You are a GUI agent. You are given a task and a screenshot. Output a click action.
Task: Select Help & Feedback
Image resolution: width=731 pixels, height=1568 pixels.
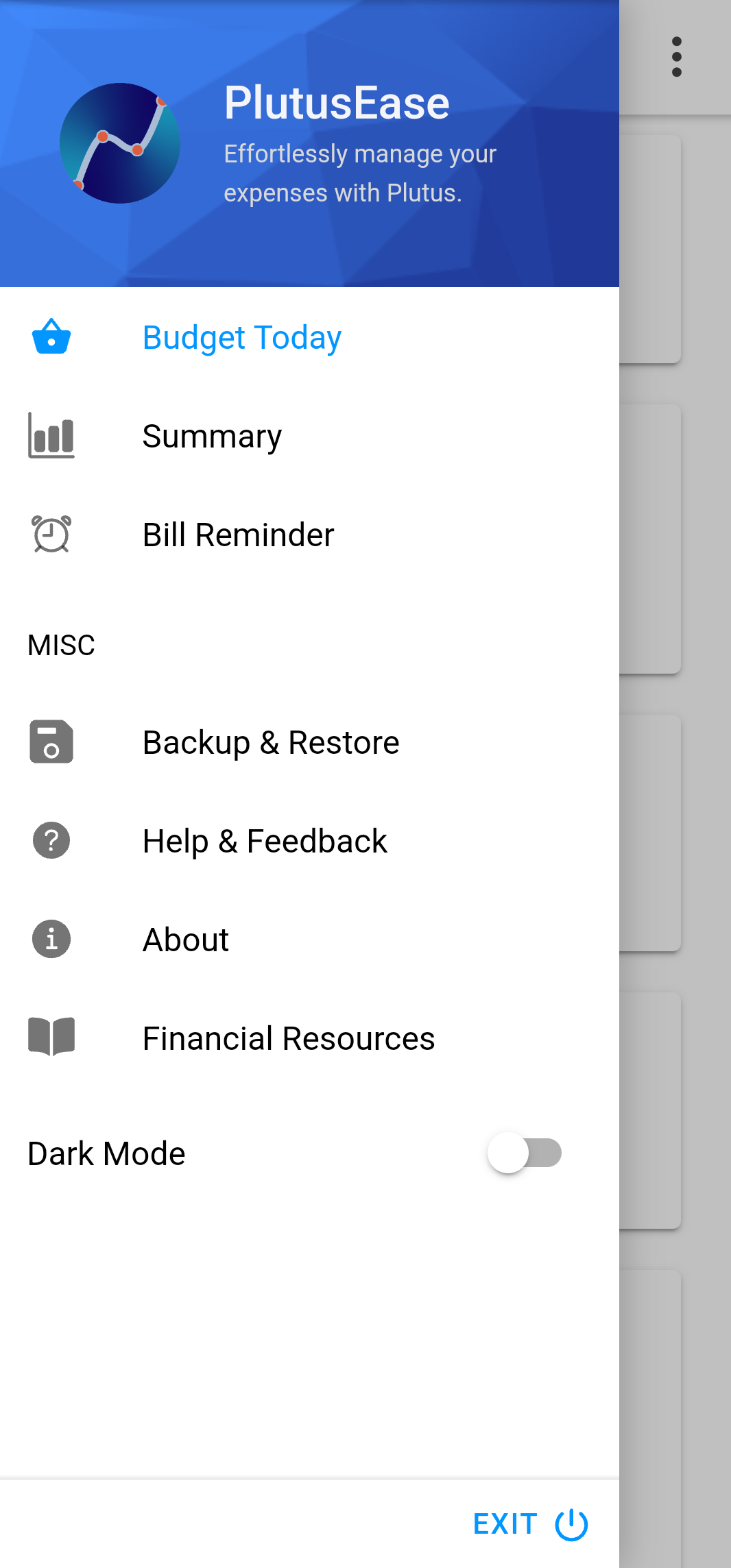click(309, 841)
